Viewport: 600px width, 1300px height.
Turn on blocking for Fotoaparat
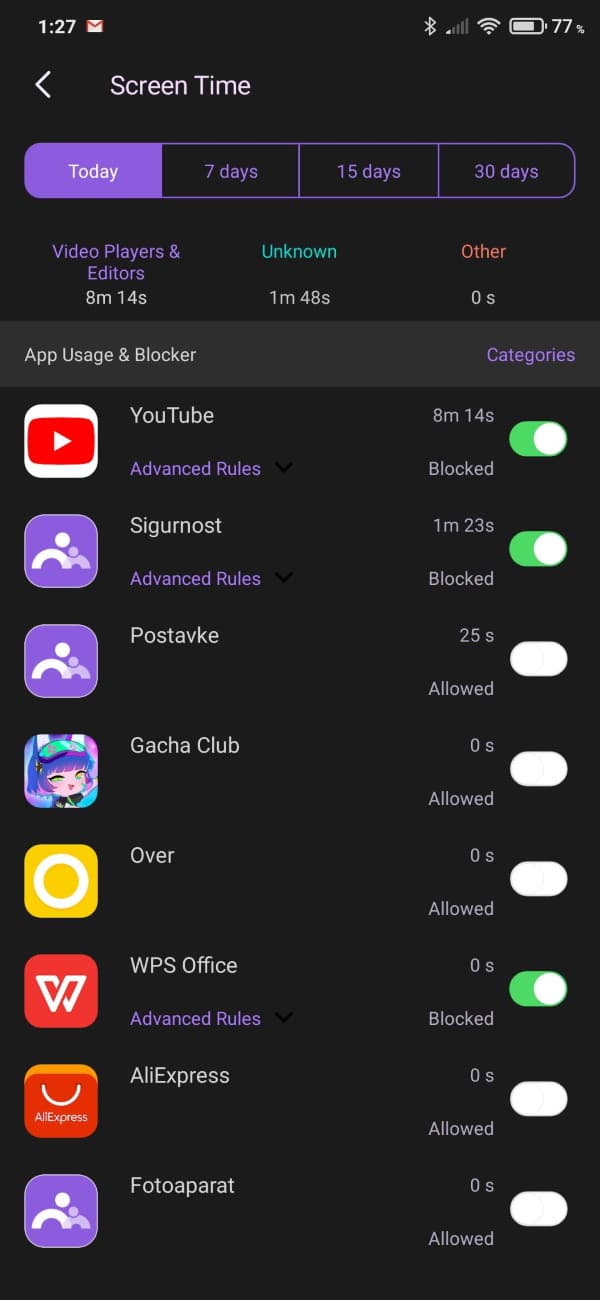538,1209
